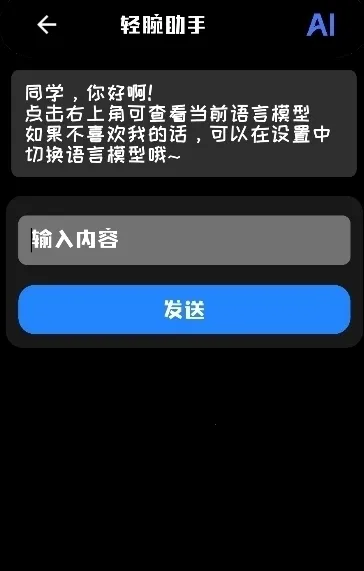Send the message with 发送 button

click(x=184, y=310)
